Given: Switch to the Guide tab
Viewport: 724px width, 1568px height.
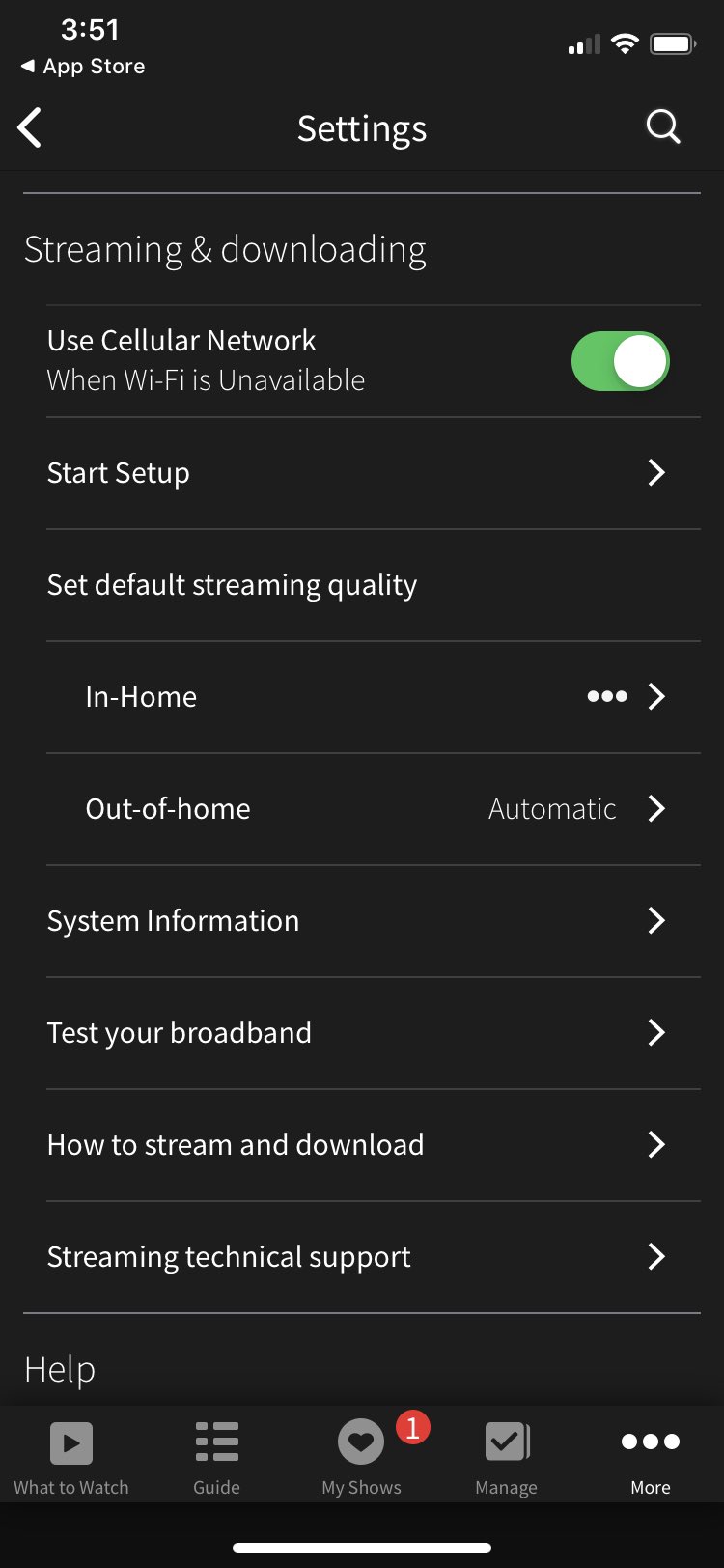Looking at the screenshot, I should click(216, 1458).
